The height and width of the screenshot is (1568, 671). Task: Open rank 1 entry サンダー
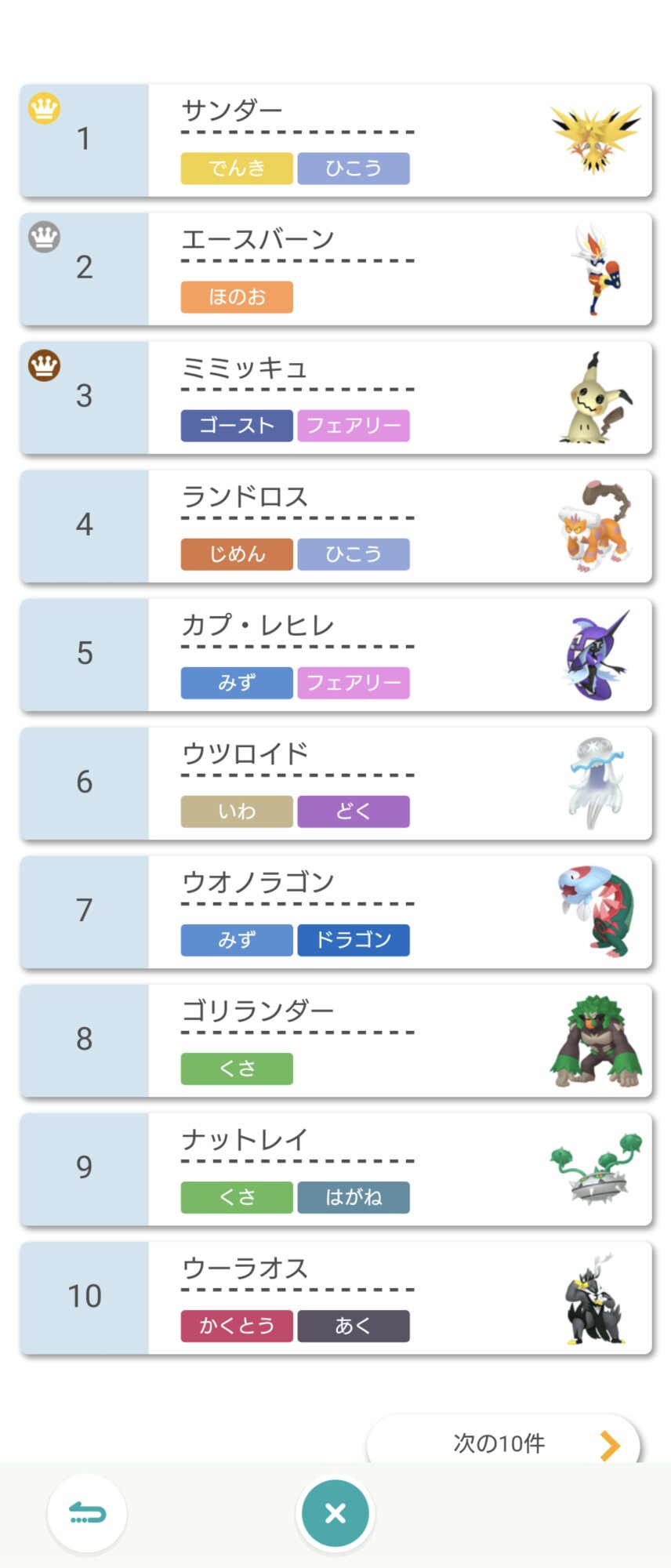click(335, 140)
